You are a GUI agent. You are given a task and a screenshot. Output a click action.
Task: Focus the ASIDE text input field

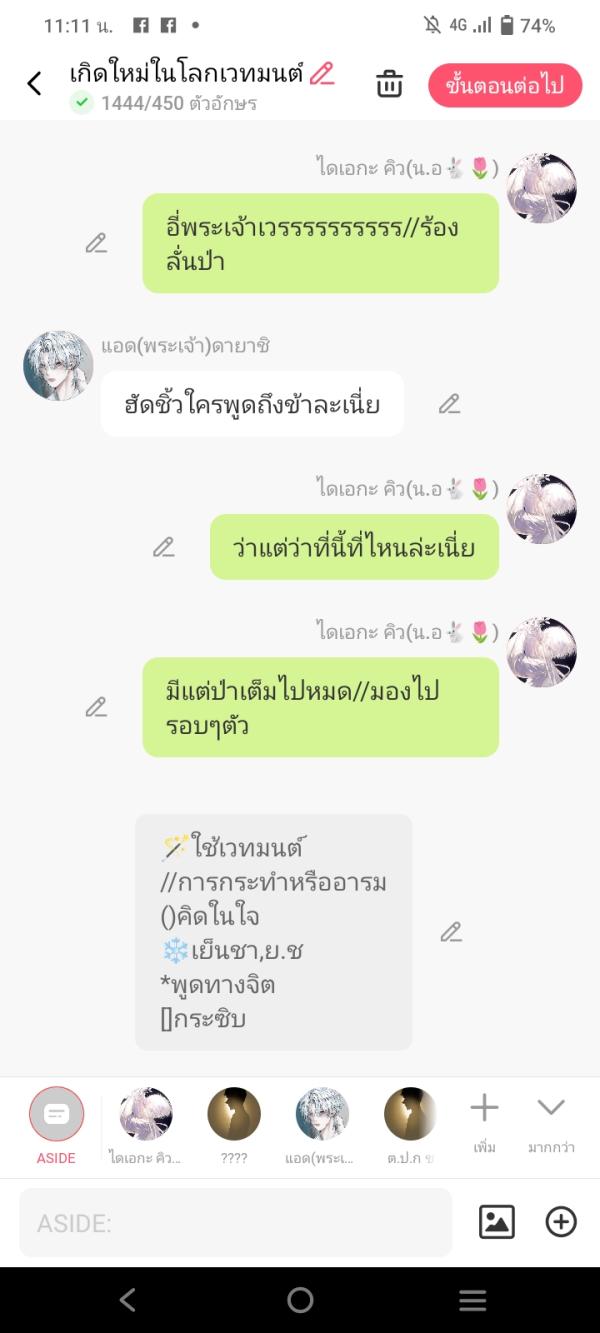pyautogui.click(x=235, y=1223)
